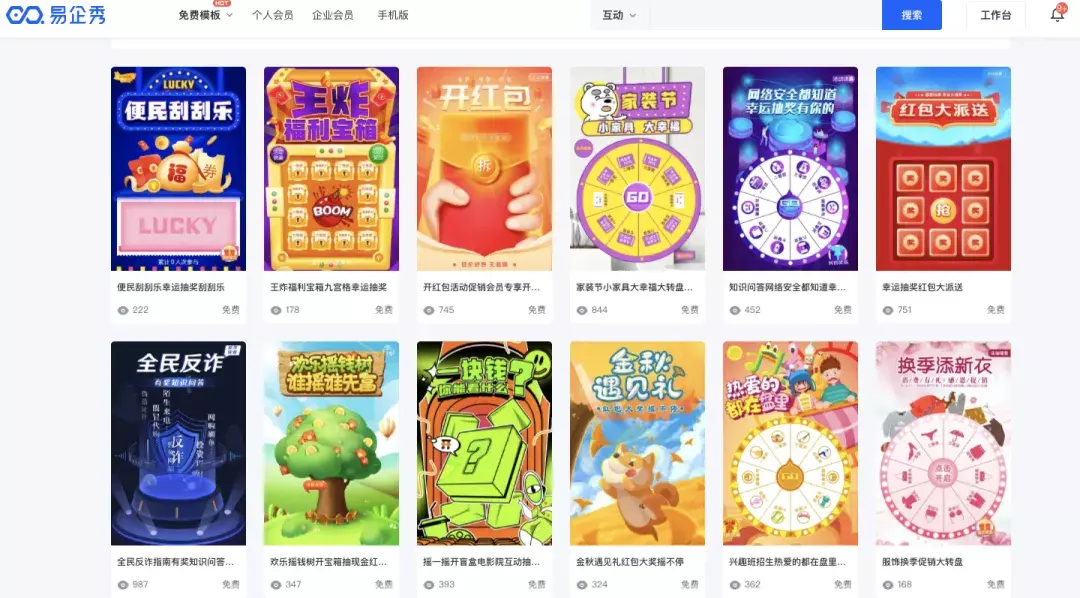Tap the search input field

click(765, 15)
